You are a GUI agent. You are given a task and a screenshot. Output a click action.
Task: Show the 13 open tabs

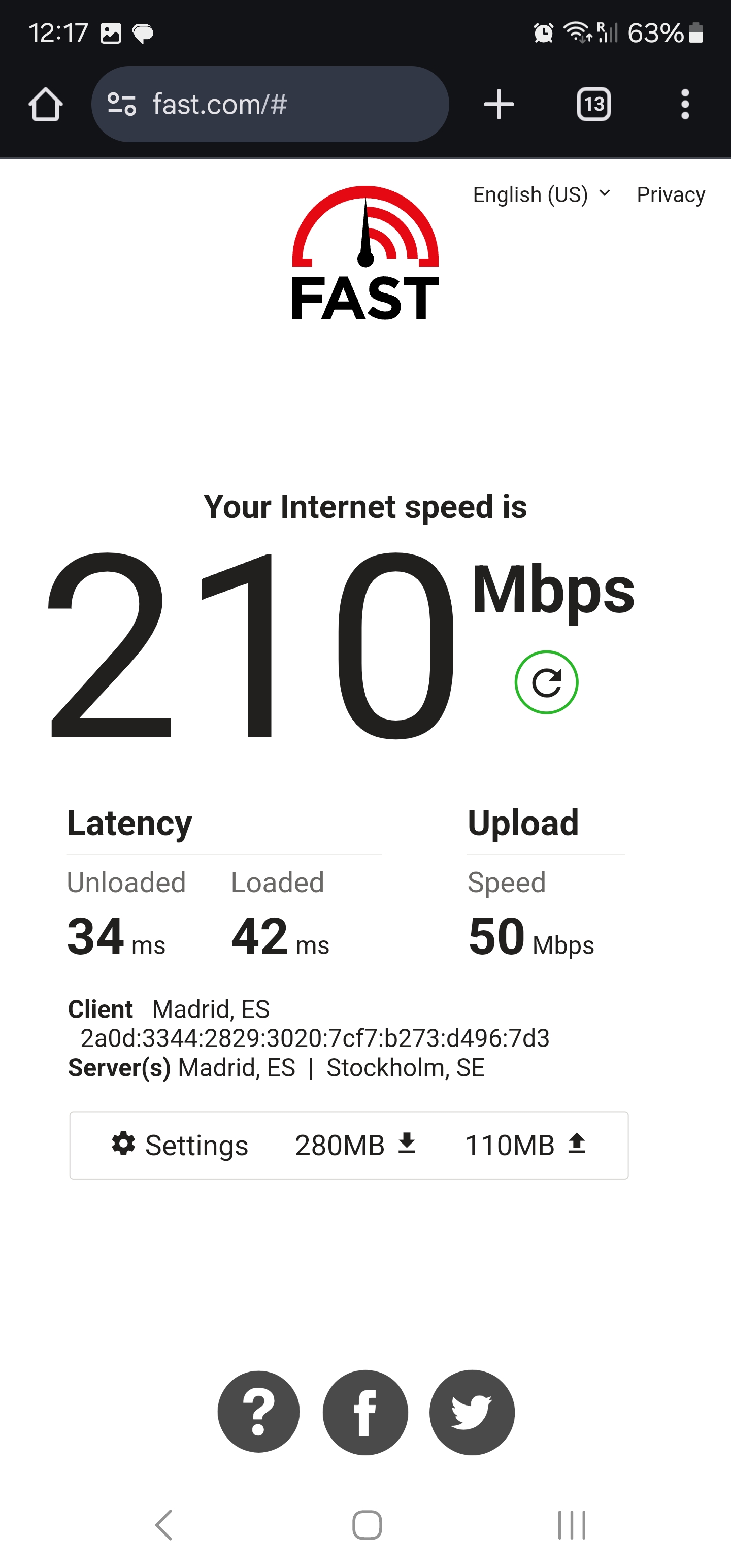pyautogui.click(x=593, y=104)
